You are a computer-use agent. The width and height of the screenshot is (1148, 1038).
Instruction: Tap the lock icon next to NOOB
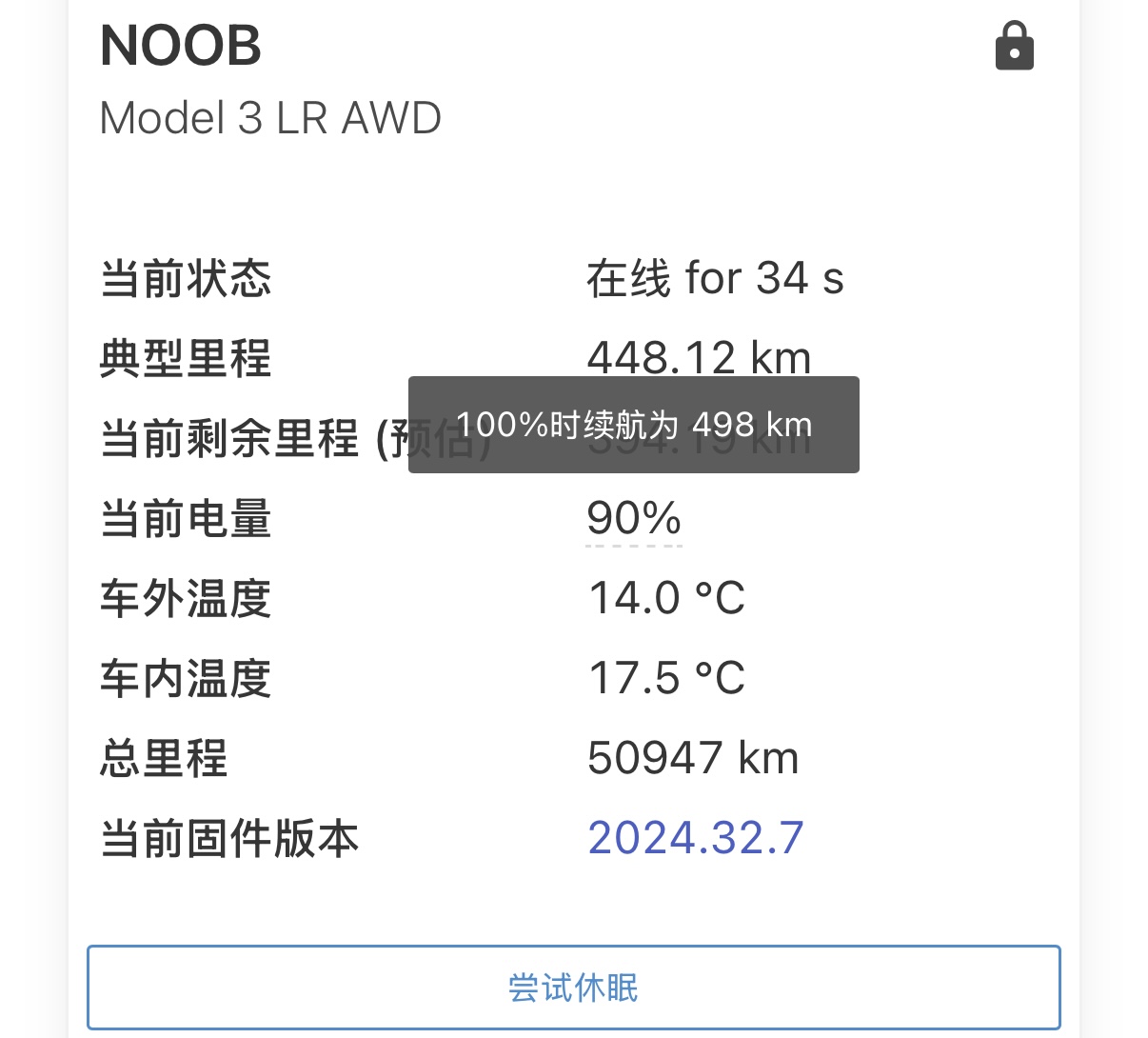[1014, 46]
